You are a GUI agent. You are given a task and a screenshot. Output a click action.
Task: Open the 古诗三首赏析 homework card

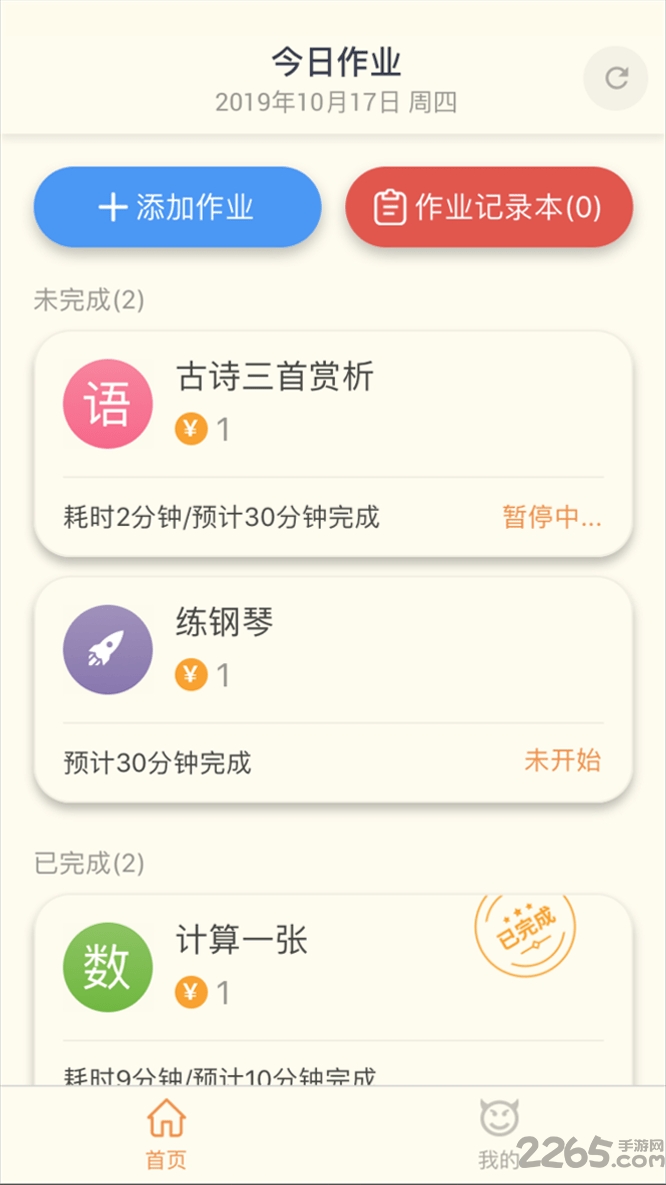tap(333, 444)
